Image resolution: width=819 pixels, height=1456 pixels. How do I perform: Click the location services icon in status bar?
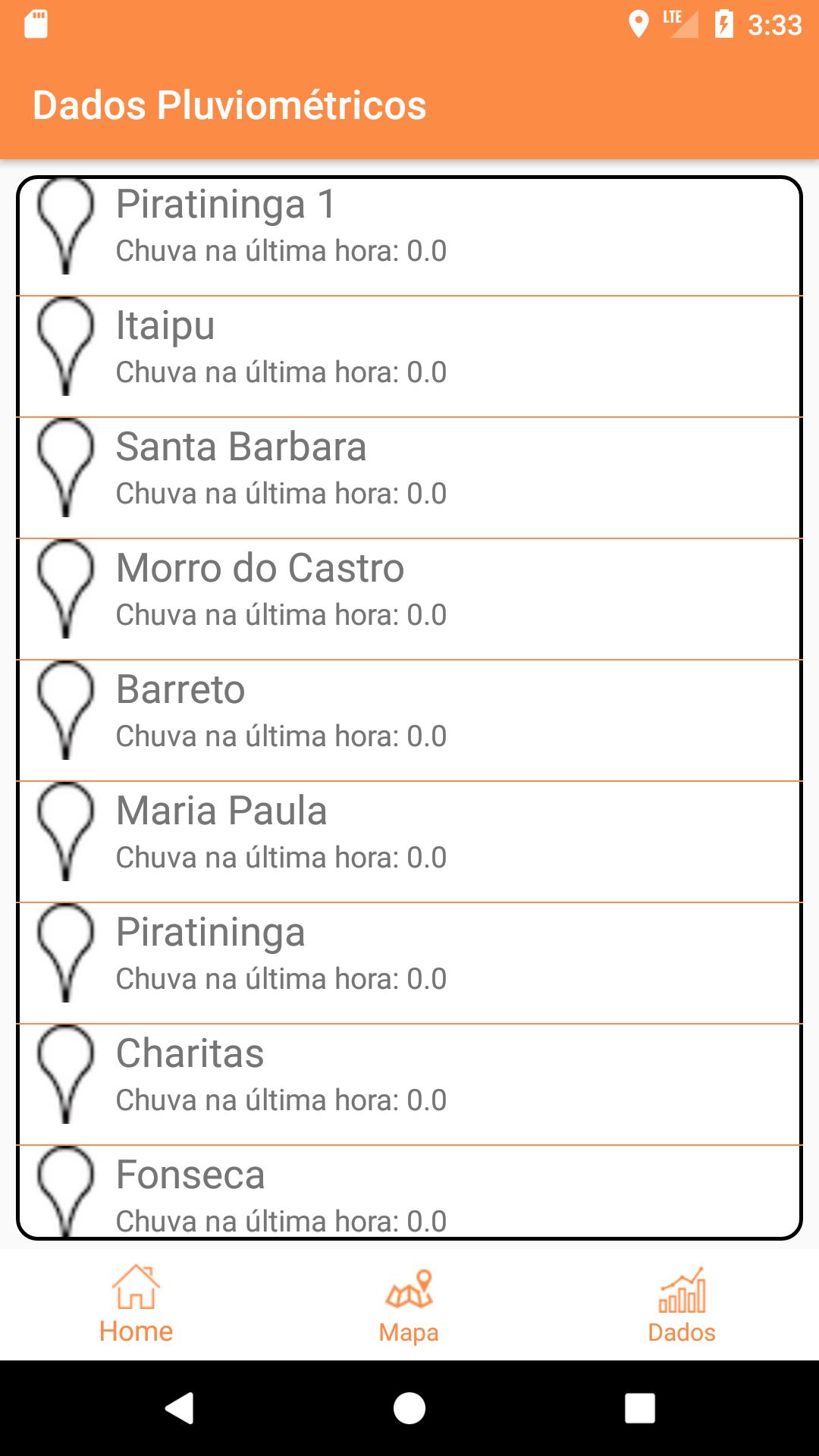click(641, 23)
